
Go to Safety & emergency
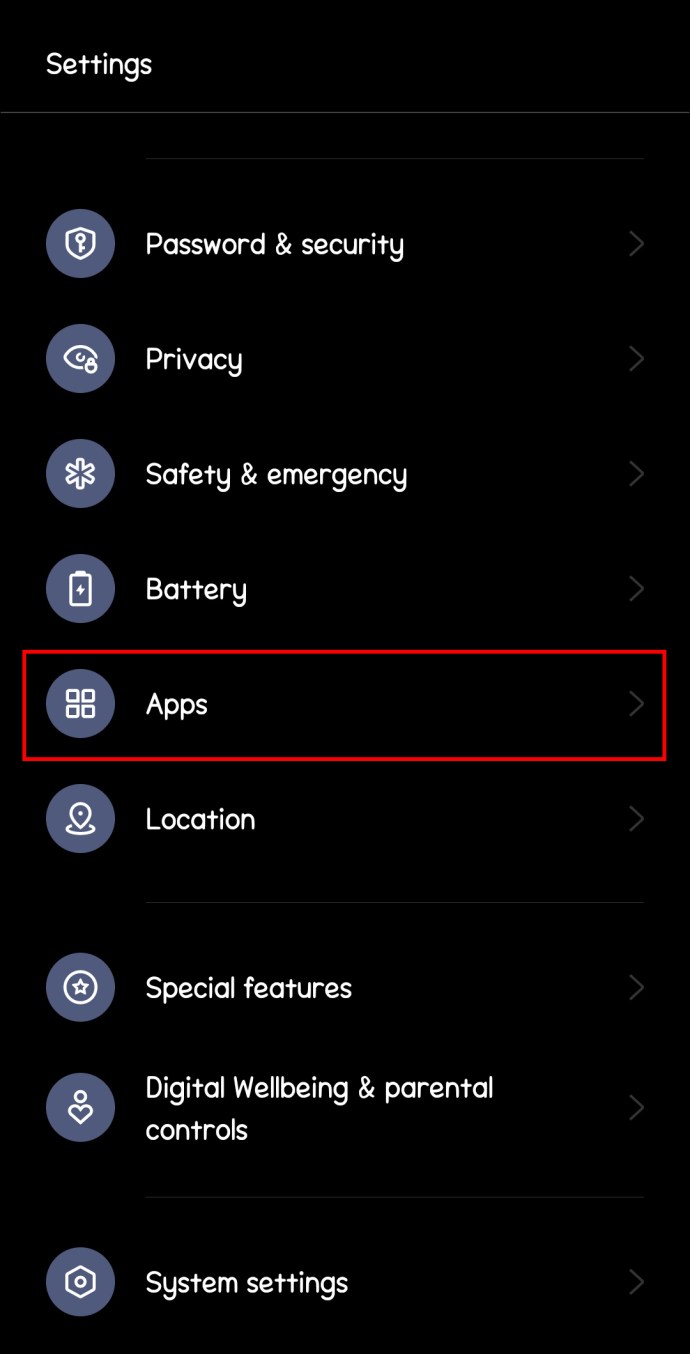(x=345, y=474)
